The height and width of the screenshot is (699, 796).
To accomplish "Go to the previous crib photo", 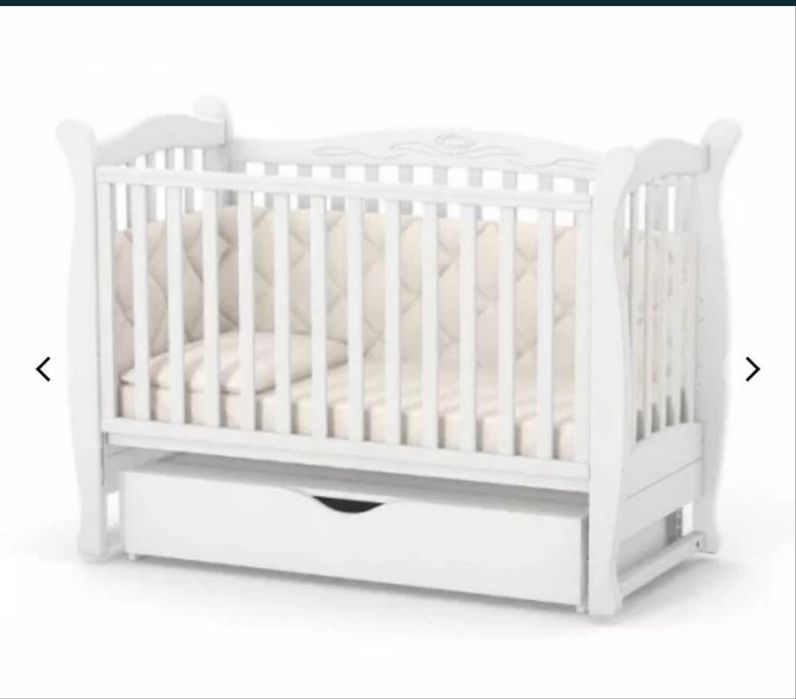I will pyautogui.click(x=43, y=369).
